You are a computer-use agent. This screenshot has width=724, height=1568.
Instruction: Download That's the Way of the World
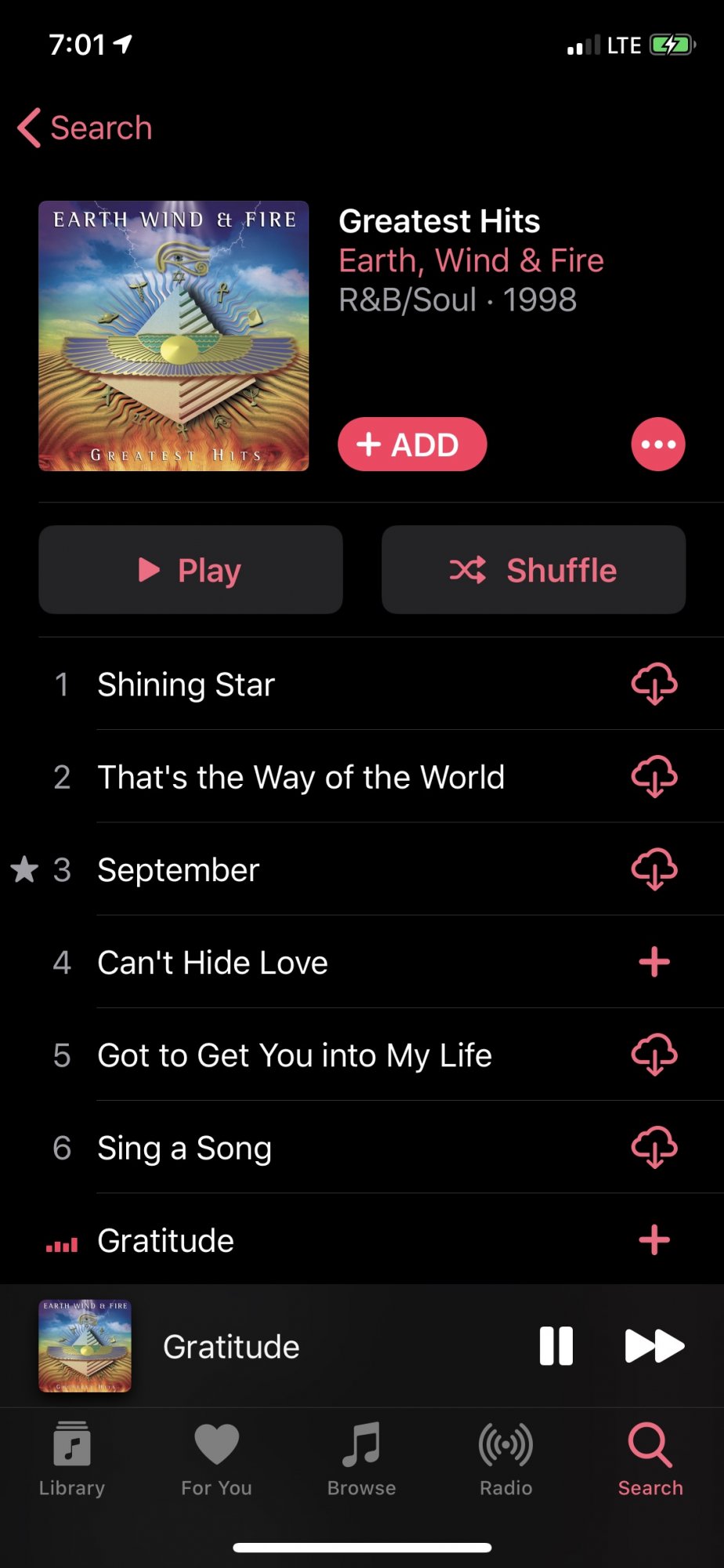click(653, 777)
